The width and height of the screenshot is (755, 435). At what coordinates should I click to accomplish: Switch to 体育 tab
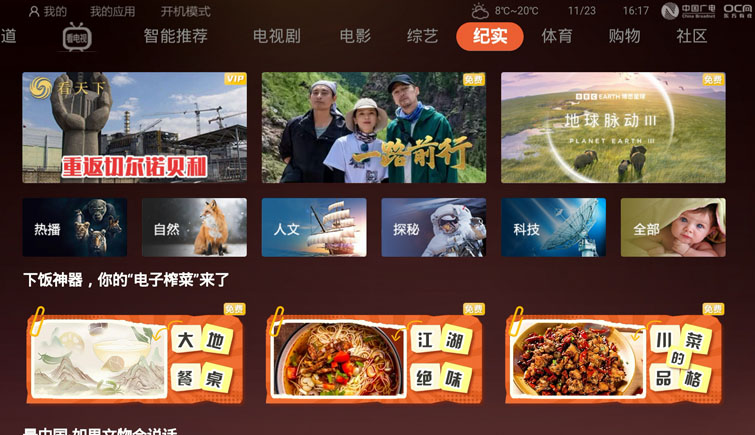[557, 37]
